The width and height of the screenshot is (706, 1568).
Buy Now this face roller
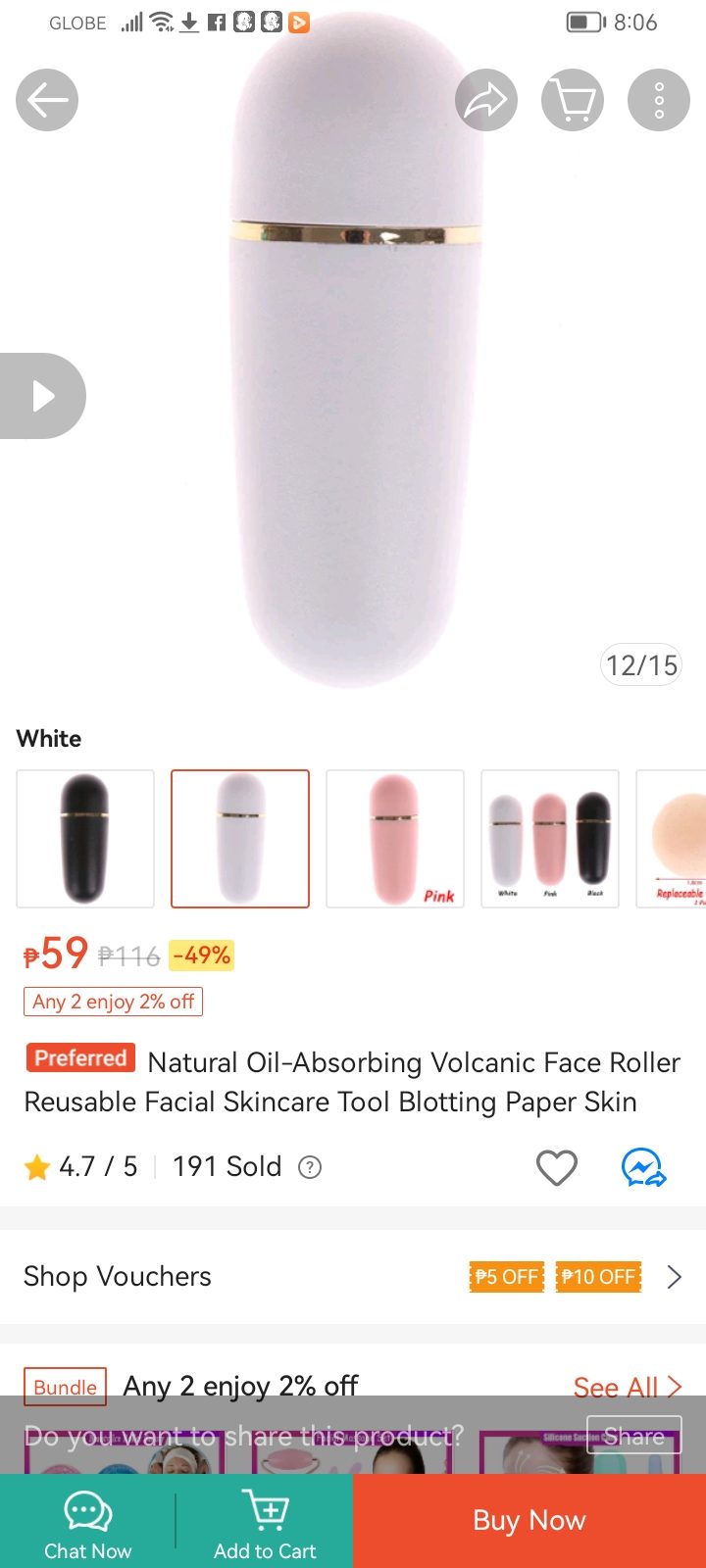click(529, 1520)
